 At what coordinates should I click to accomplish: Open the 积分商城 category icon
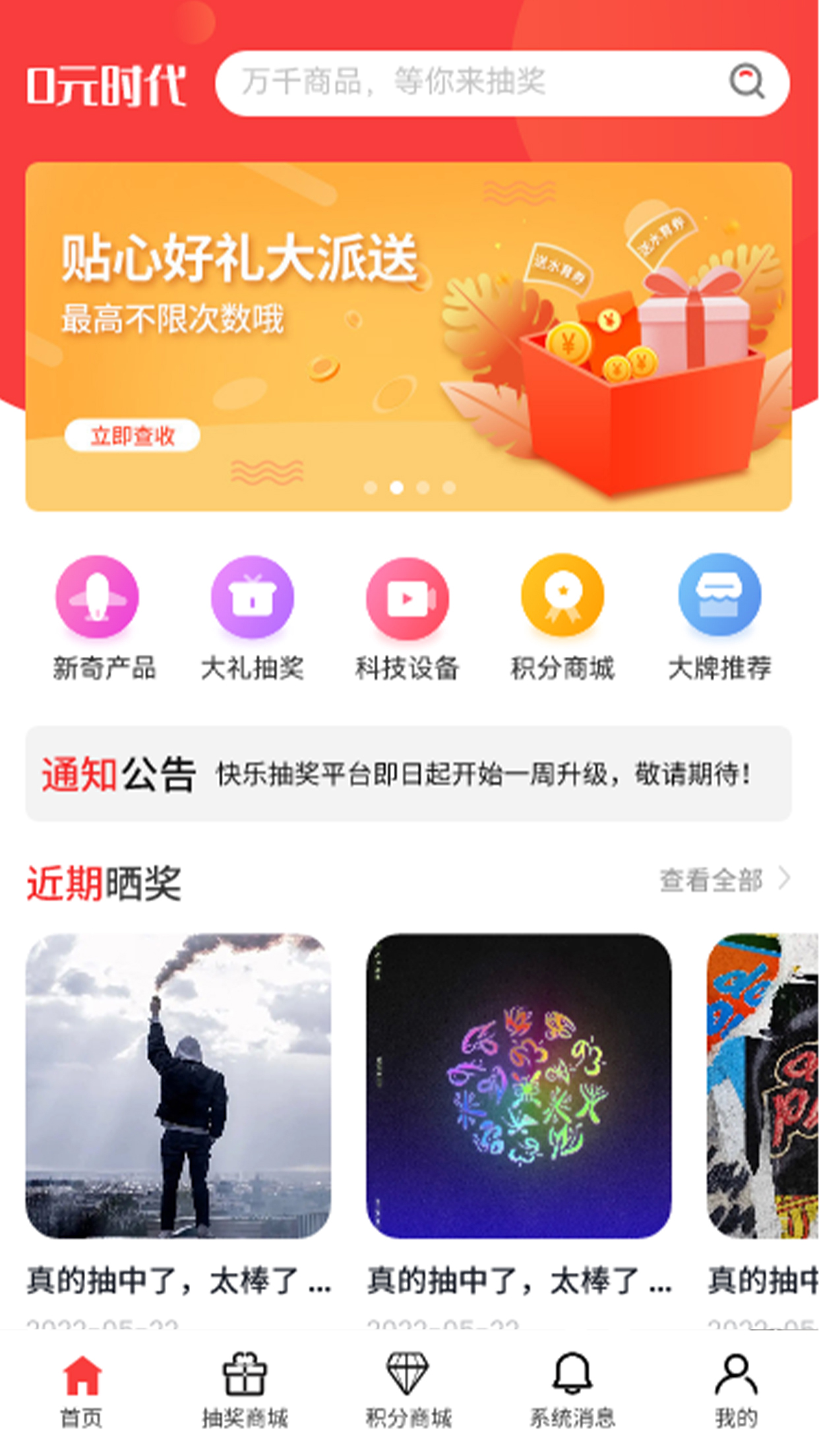(x=562, y=595)
